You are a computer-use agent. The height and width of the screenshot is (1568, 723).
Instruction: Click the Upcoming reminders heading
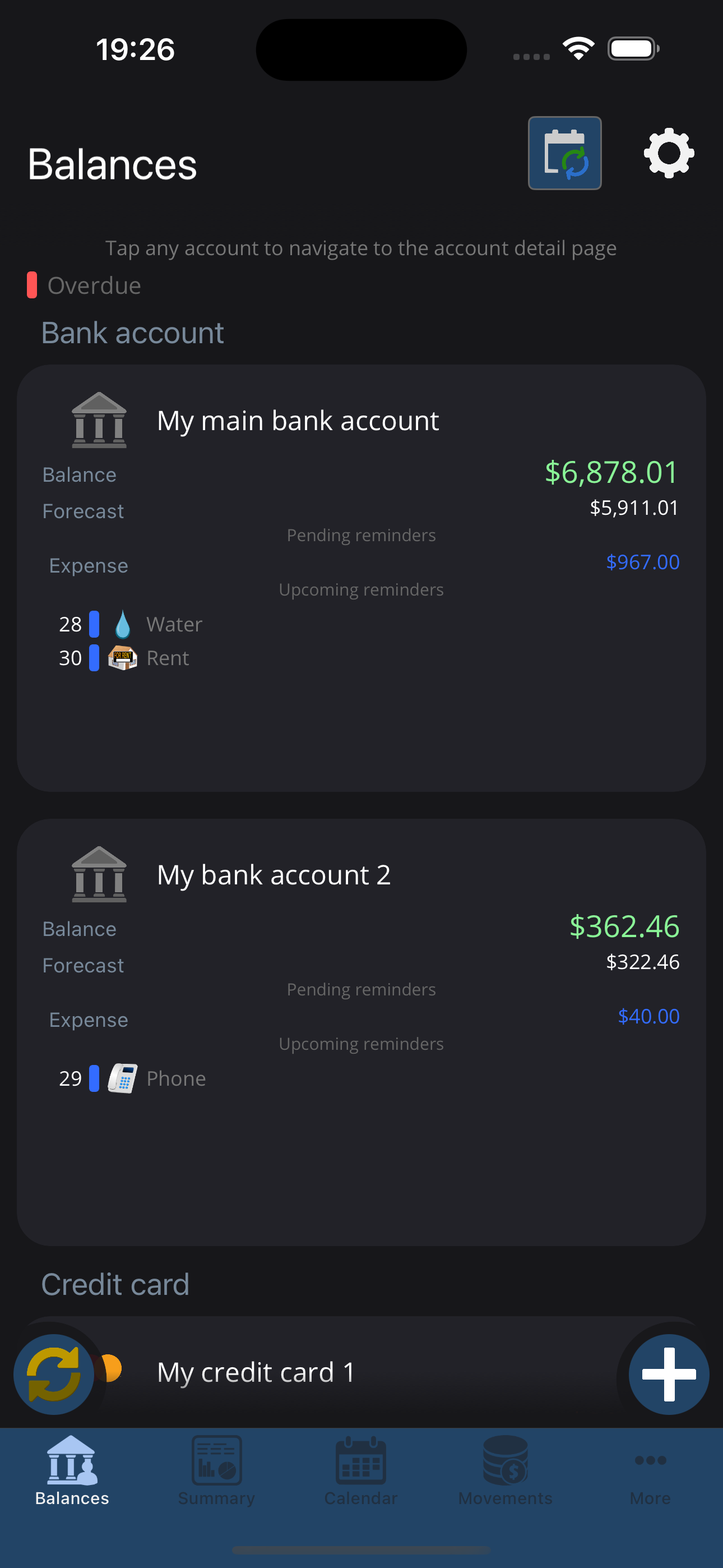coord(361,589)
